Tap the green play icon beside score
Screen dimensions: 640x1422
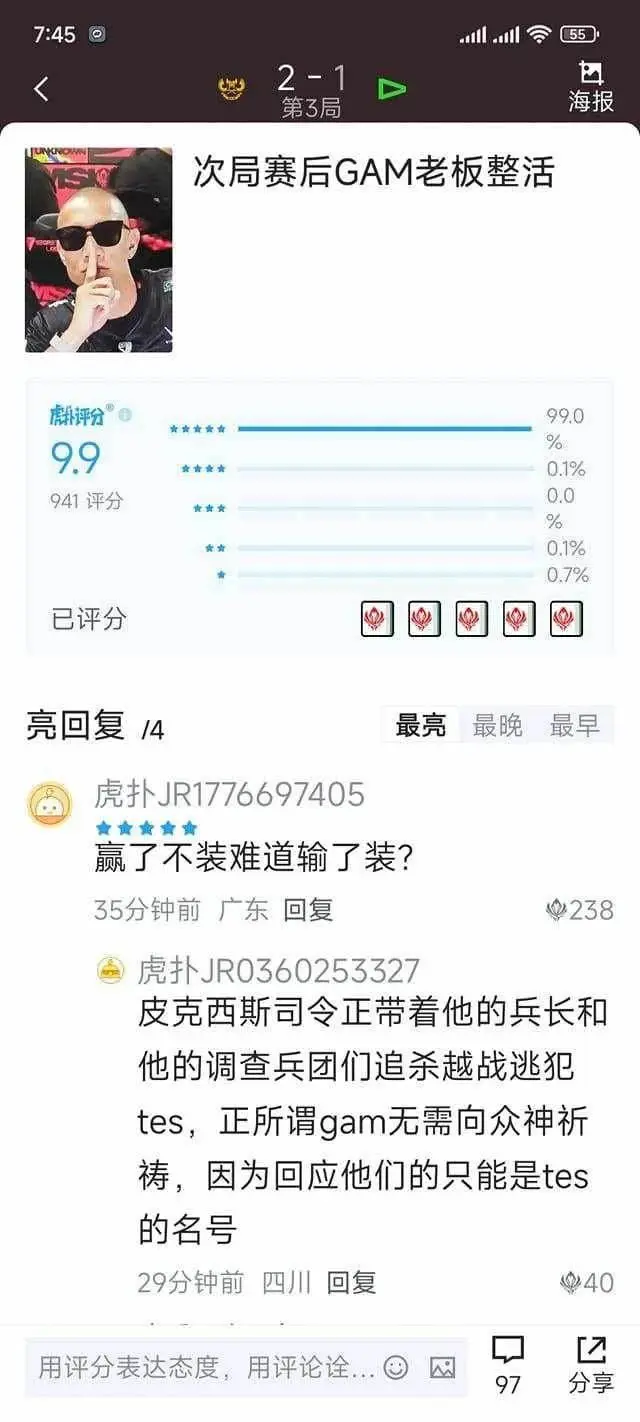click(x=392, y=89)
